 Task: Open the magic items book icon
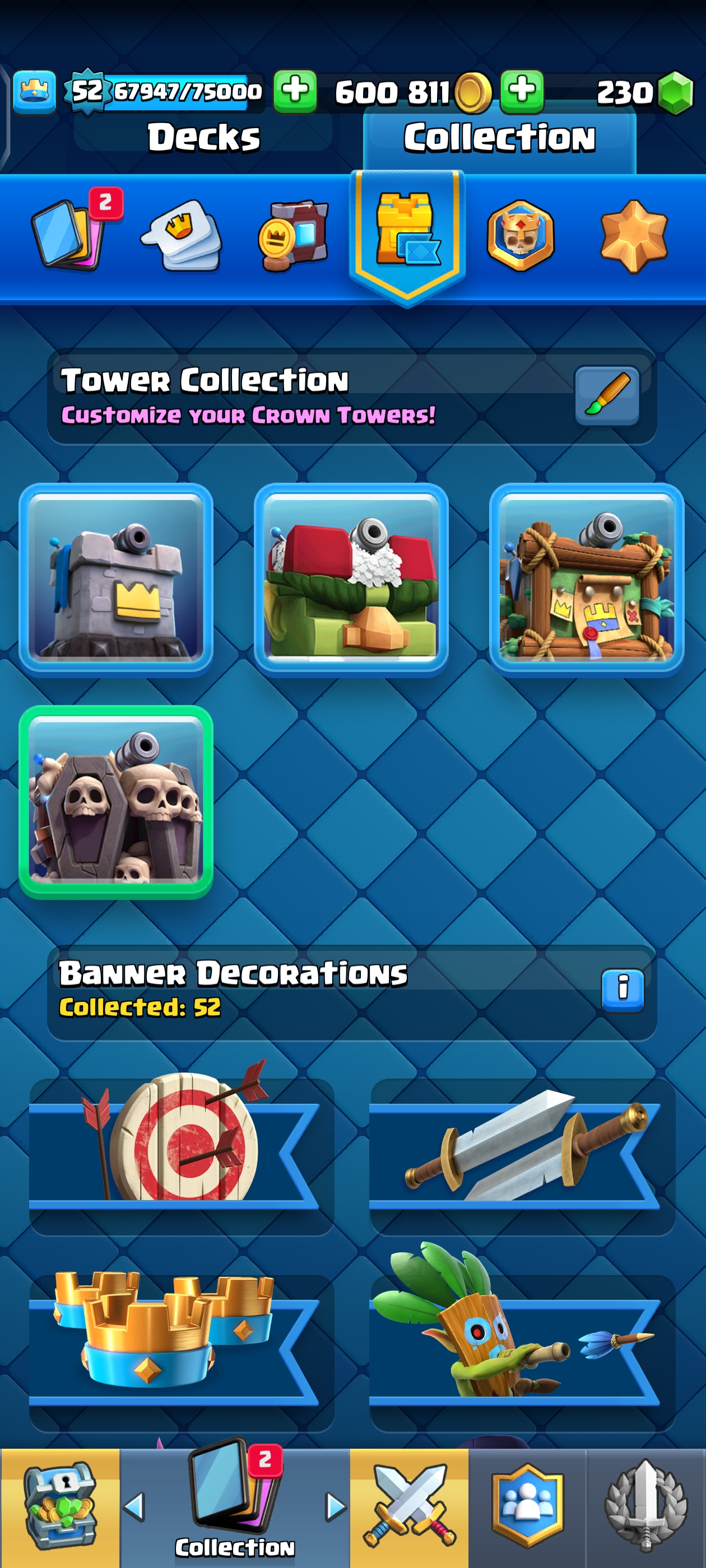click(x=294, y=236)
